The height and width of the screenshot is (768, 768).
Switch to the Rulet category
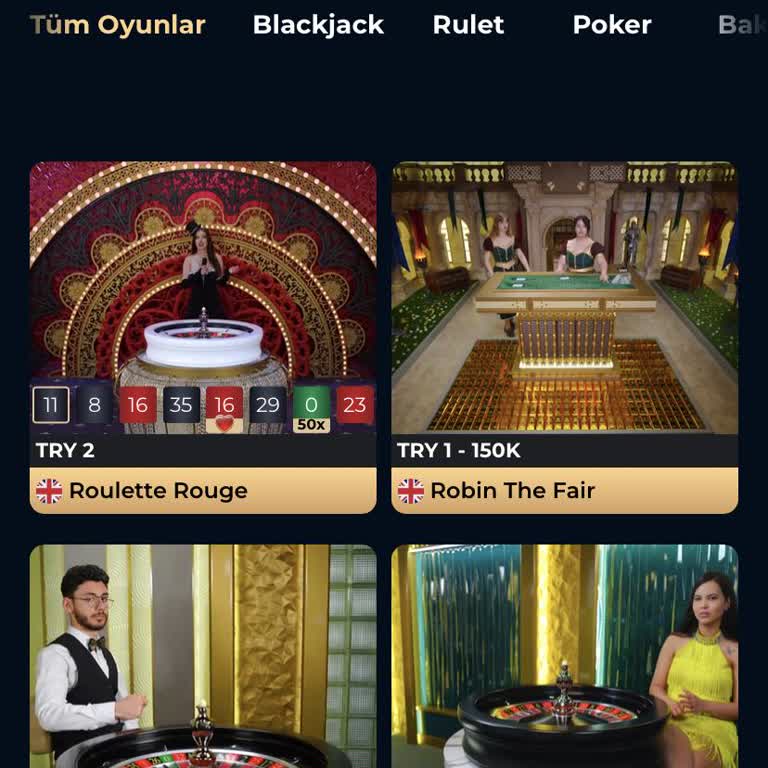coord(468,25)
